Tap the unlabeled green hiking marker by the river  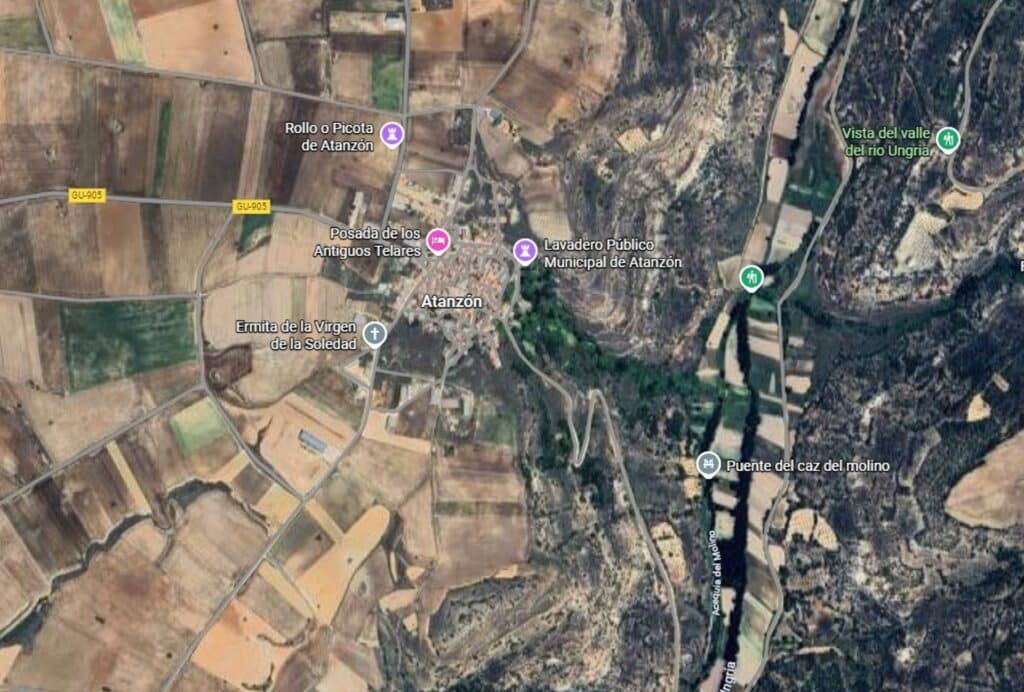pyautogui.click(x=751, y=277)
